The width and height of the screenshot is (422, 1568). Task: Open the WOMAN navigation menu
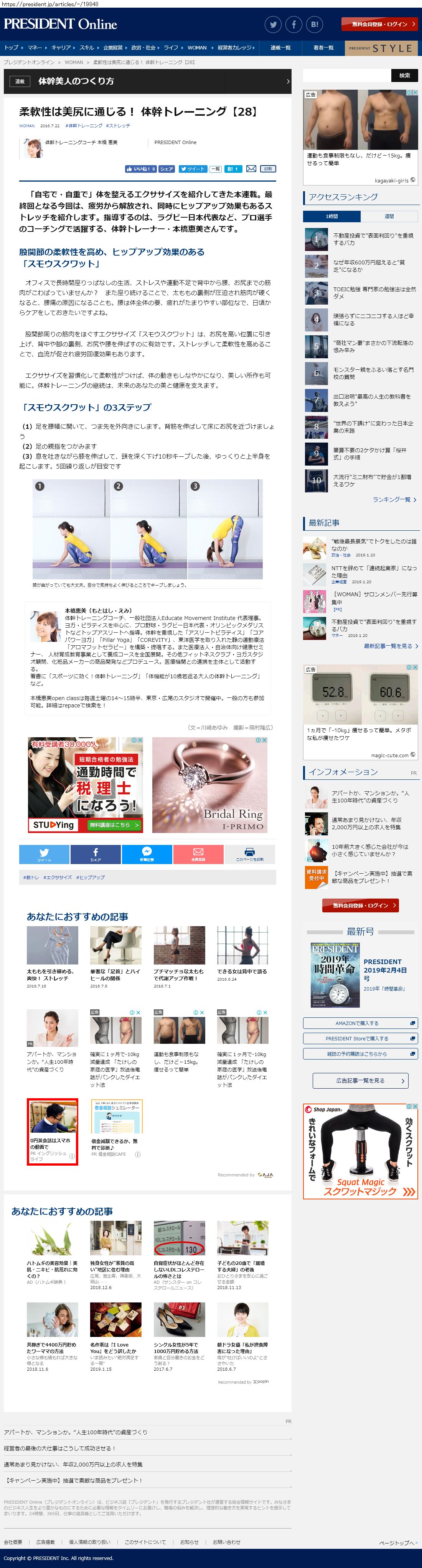pos(197,48)
